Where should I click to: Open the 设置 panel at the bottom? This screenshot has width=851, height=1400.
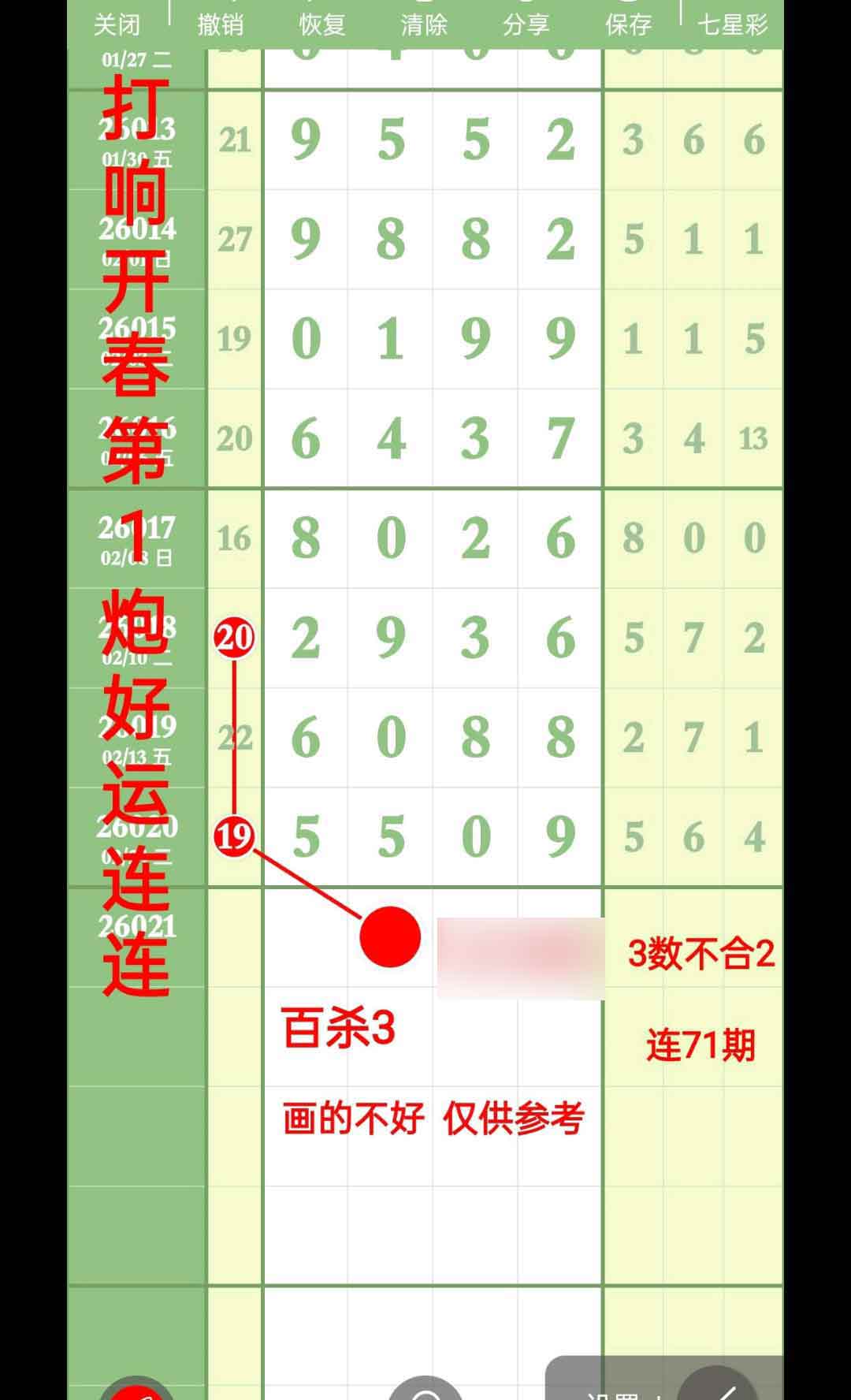coord(611,1392)
